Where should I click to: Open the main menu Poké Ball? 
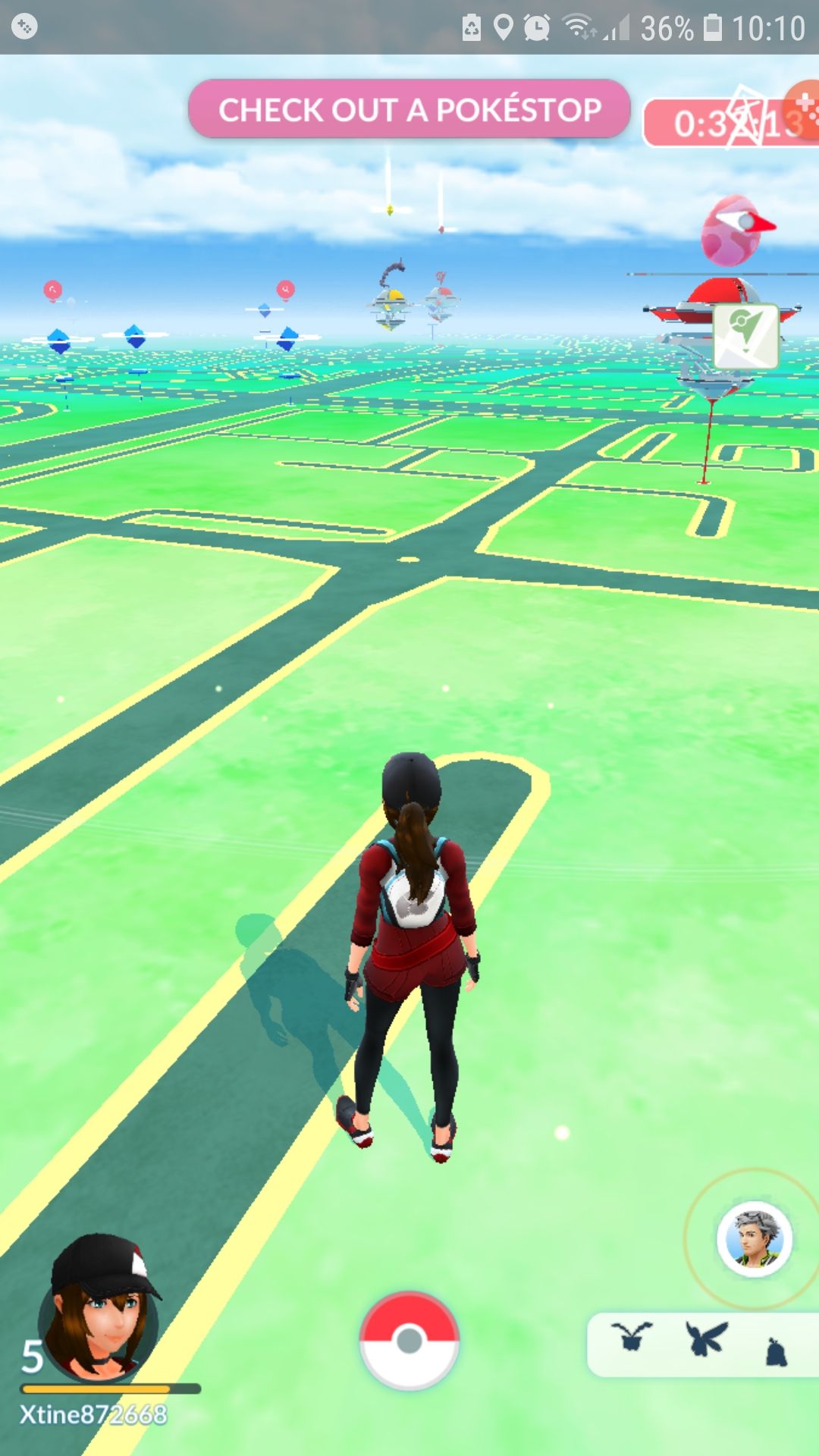pos(409,1340)
